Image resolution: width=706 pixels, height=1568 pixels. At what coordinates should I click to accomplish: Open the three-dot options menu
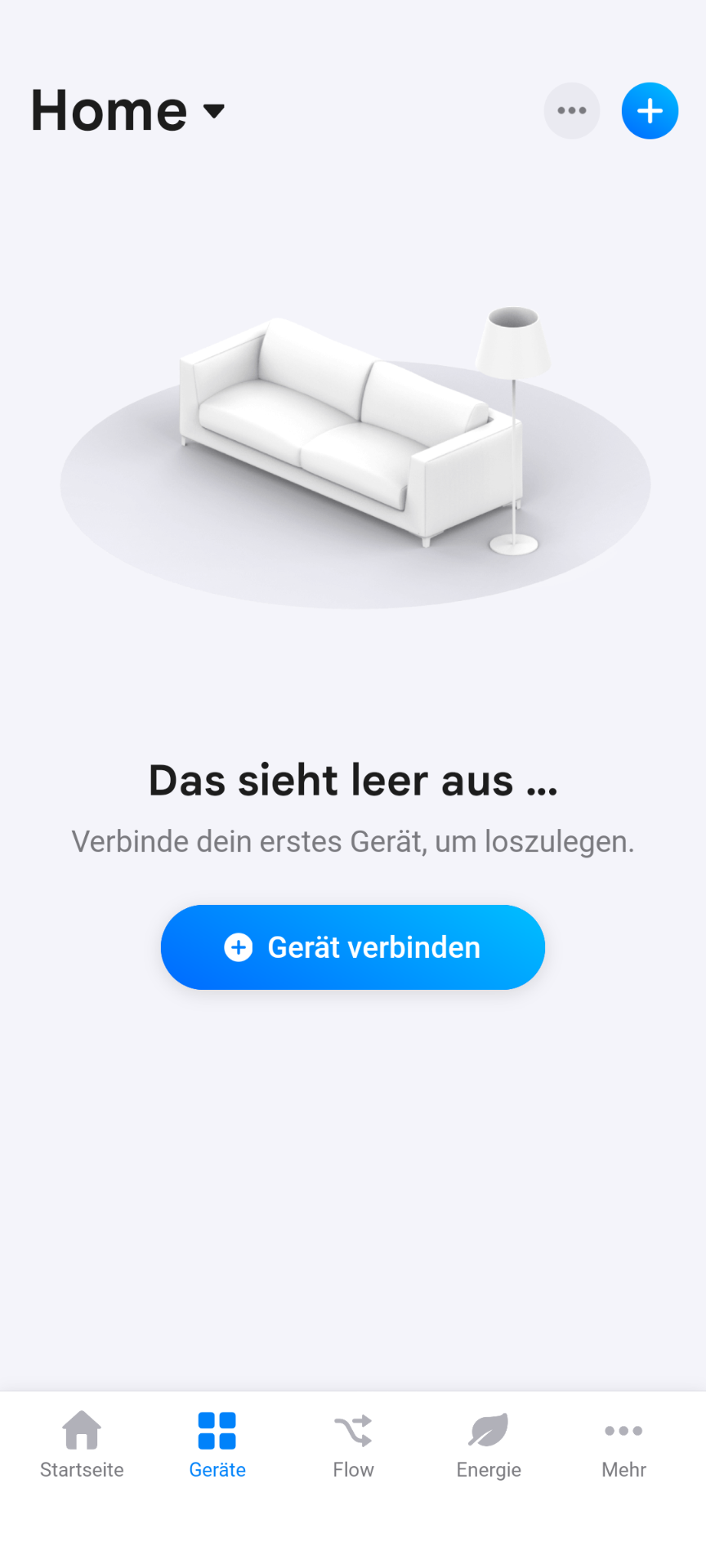[572, 111]
